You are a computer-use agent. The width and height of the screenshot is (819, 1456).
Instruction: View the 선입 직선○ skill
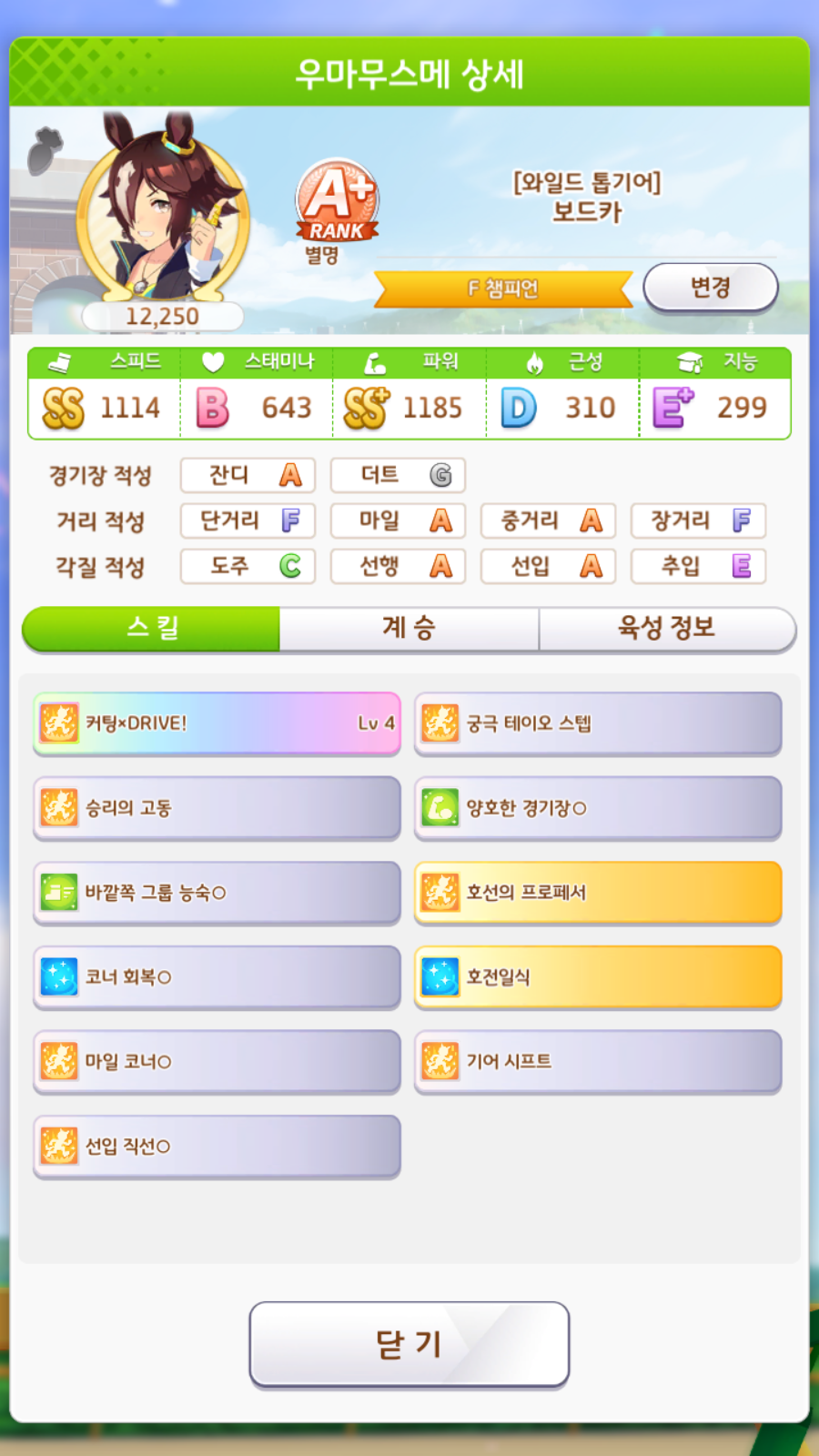tap(217, 1147)
